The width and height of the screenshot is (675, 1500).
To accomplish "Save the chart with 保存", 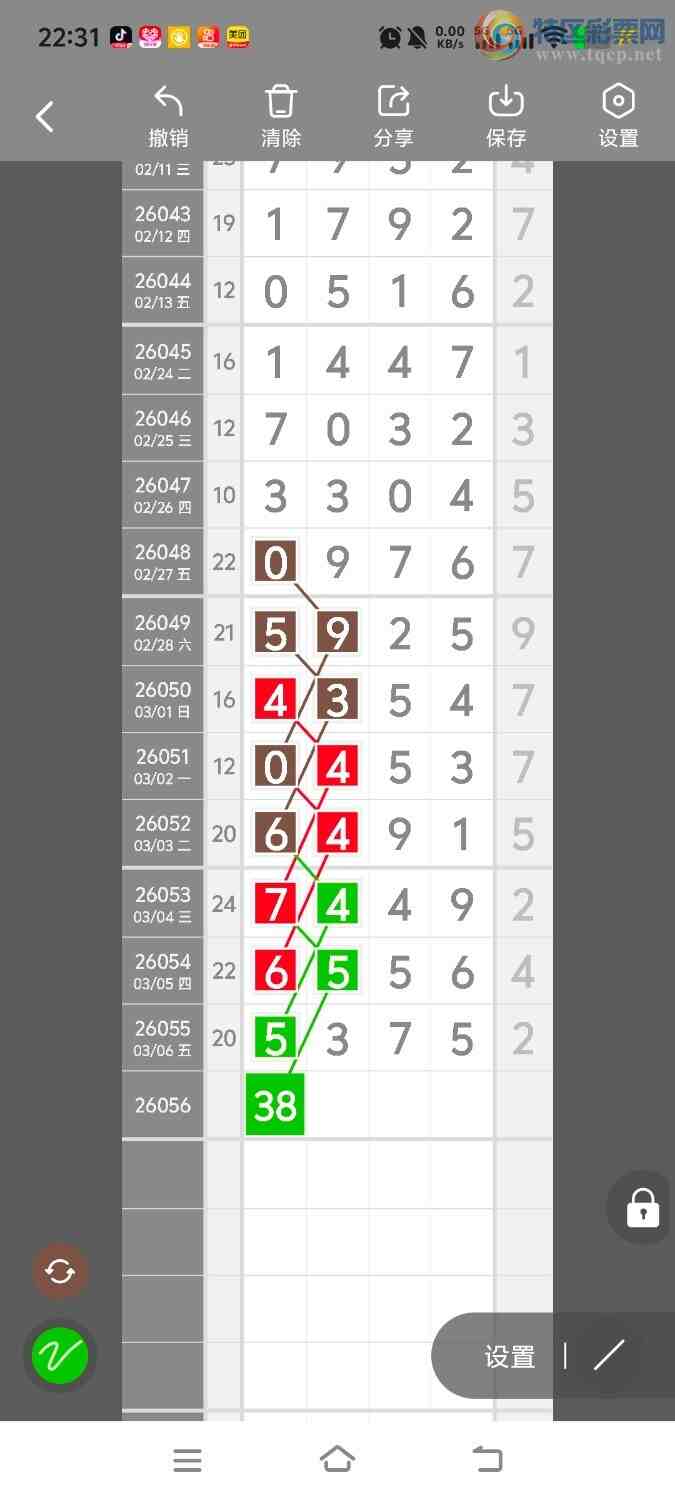I will (x=506, y=117).
